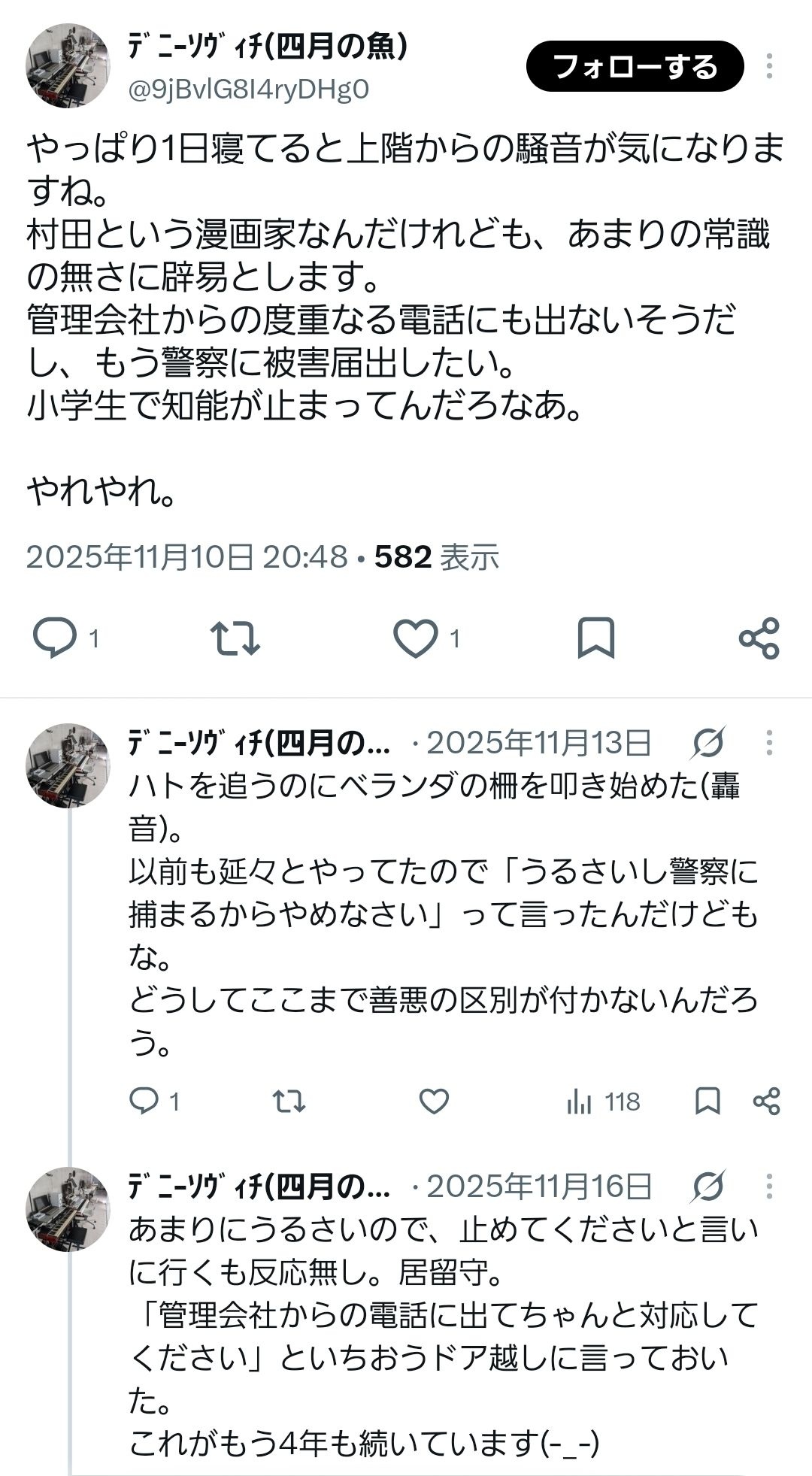Open the avatar on the November 16 reply

(x=68, y=1208)
